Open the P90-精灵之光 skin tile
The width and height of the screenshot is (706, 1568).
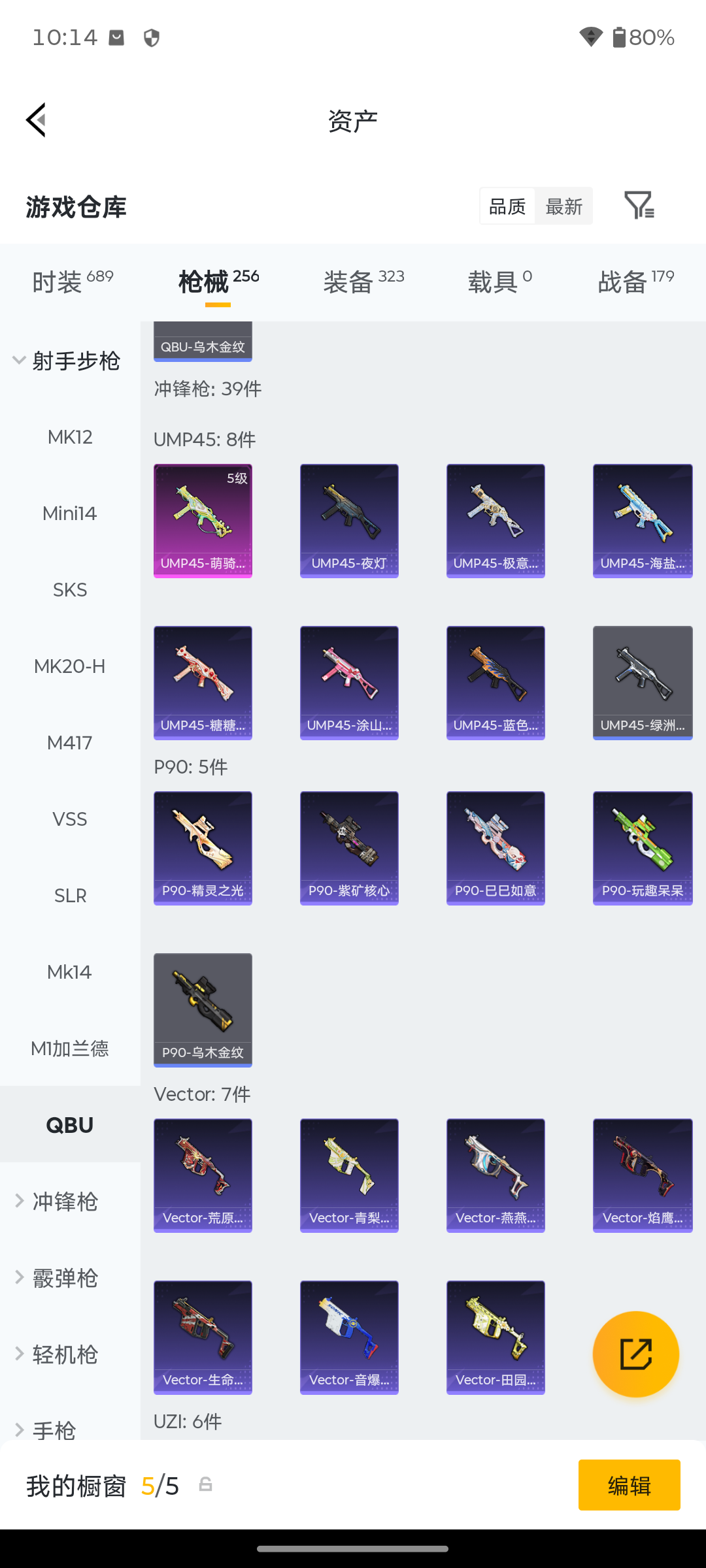pos(203,848)
